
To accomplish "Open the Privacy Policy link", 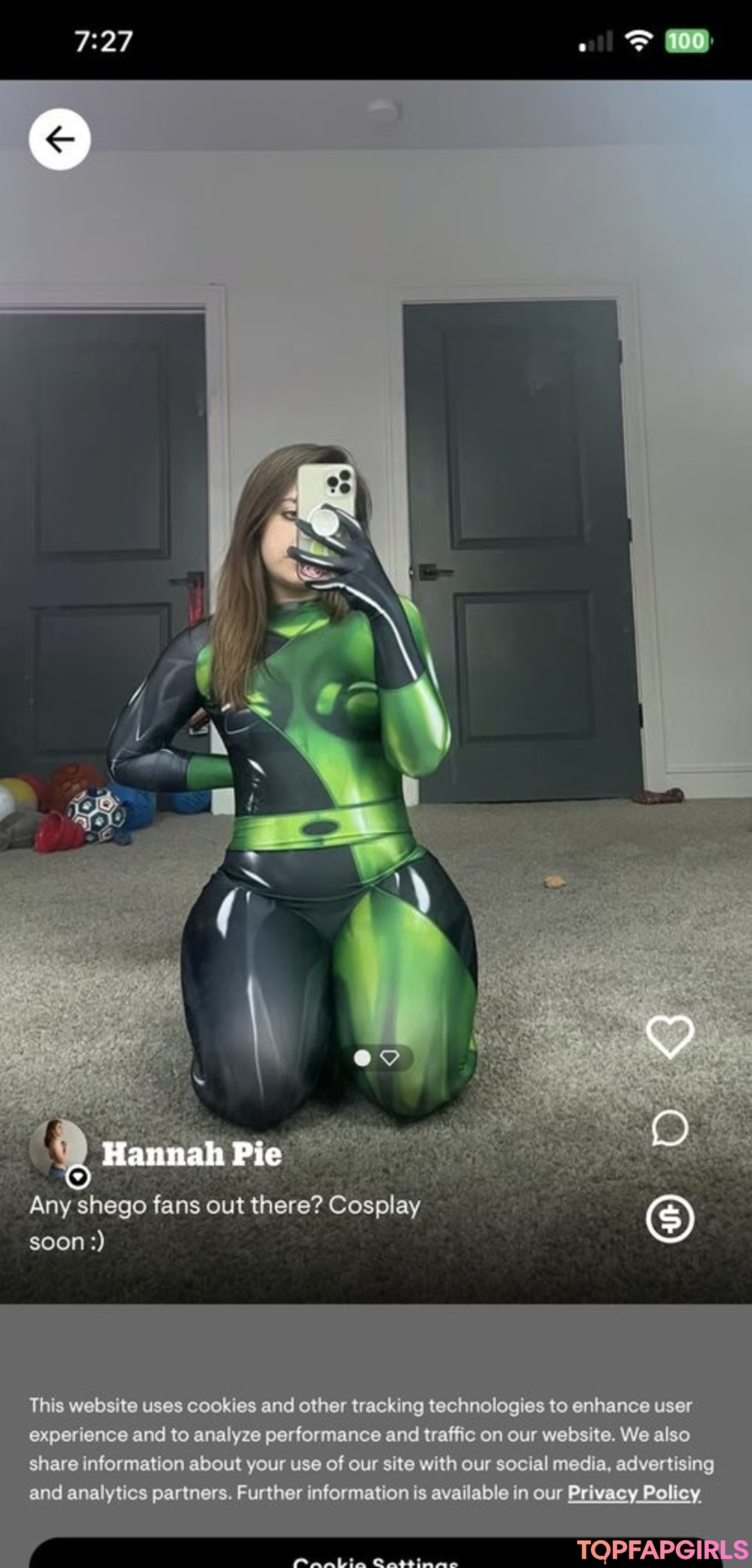I will [x=634, y=1492].
